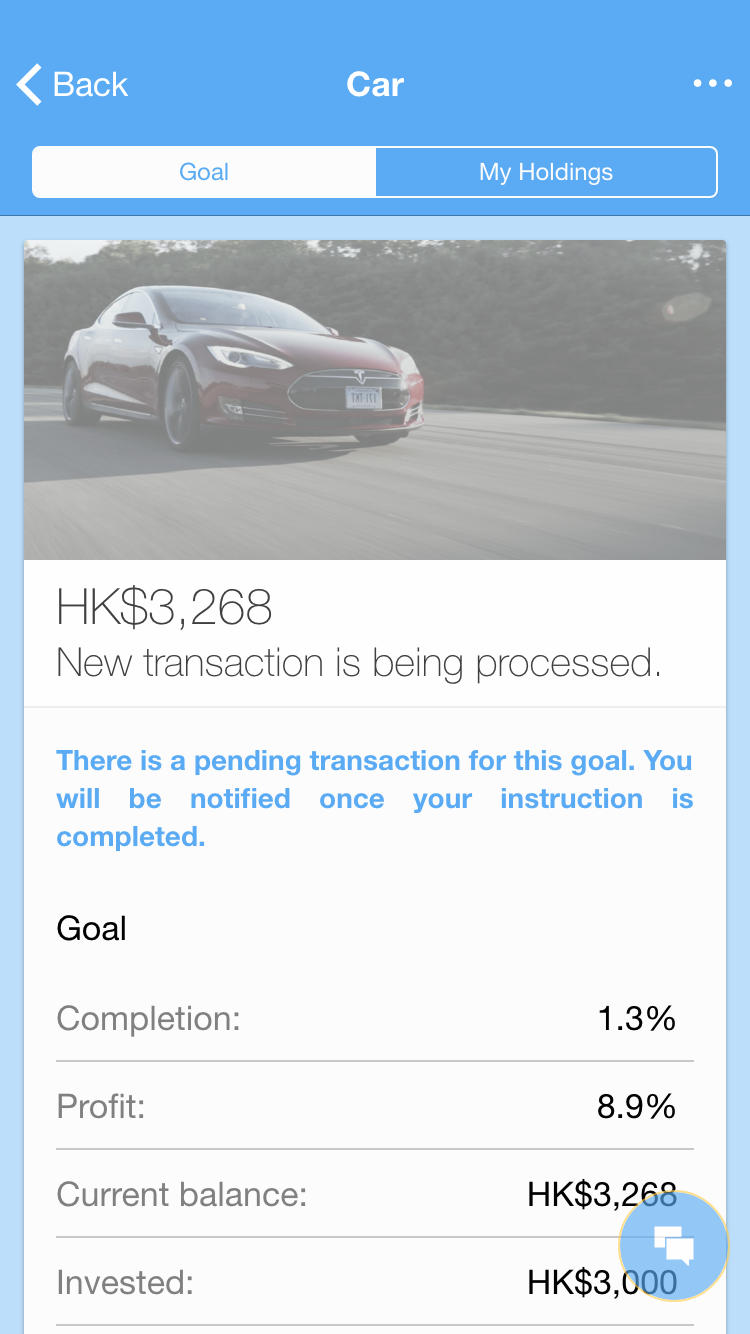Image resolution: width=750 pixels, height=1334 pixels.
Task: Switch to the Goal tab
Action: [x=204, y=172]
